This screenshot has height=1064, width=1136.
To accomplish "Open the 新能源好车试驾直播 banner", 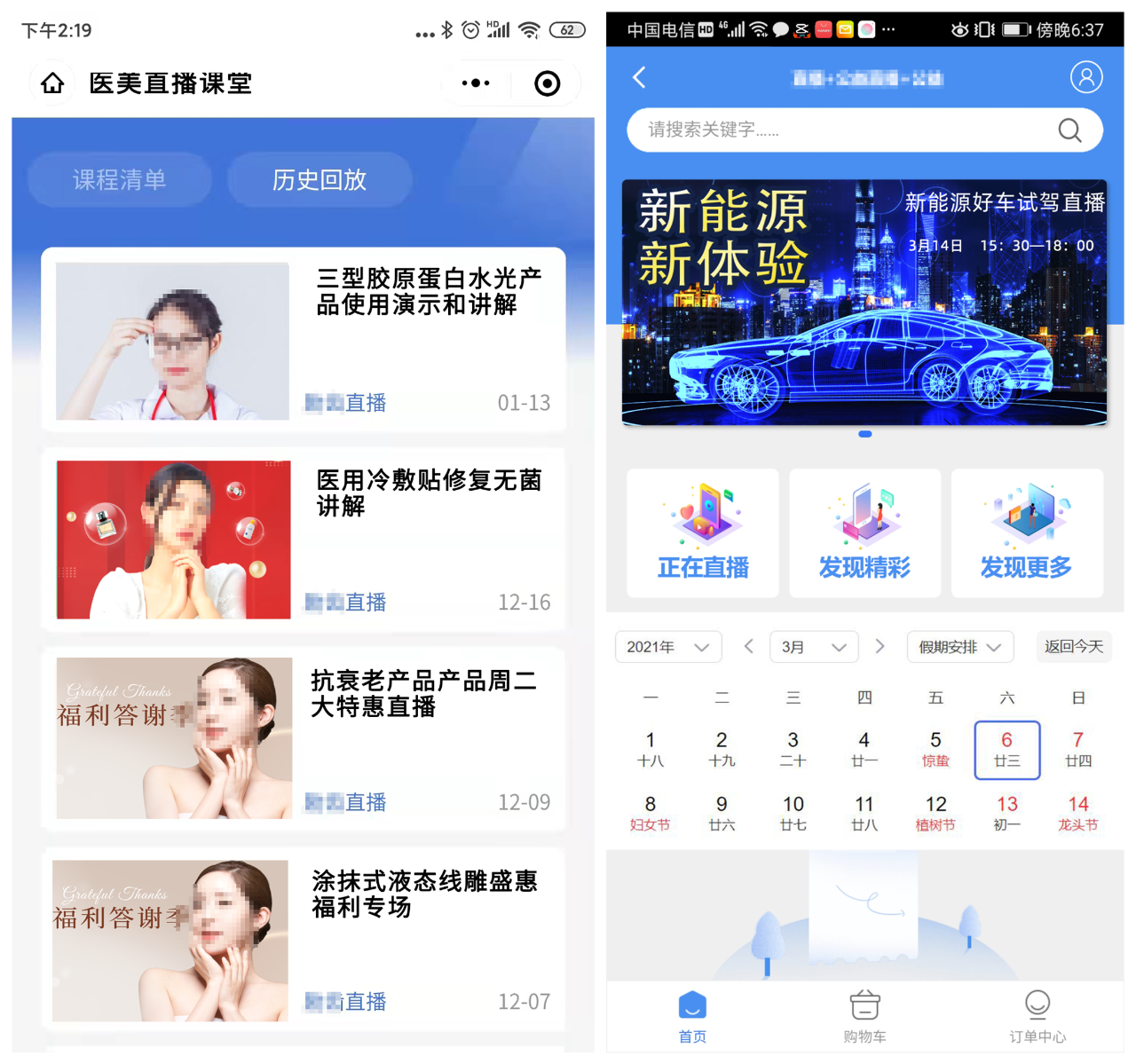I will [x=864, y=303].
